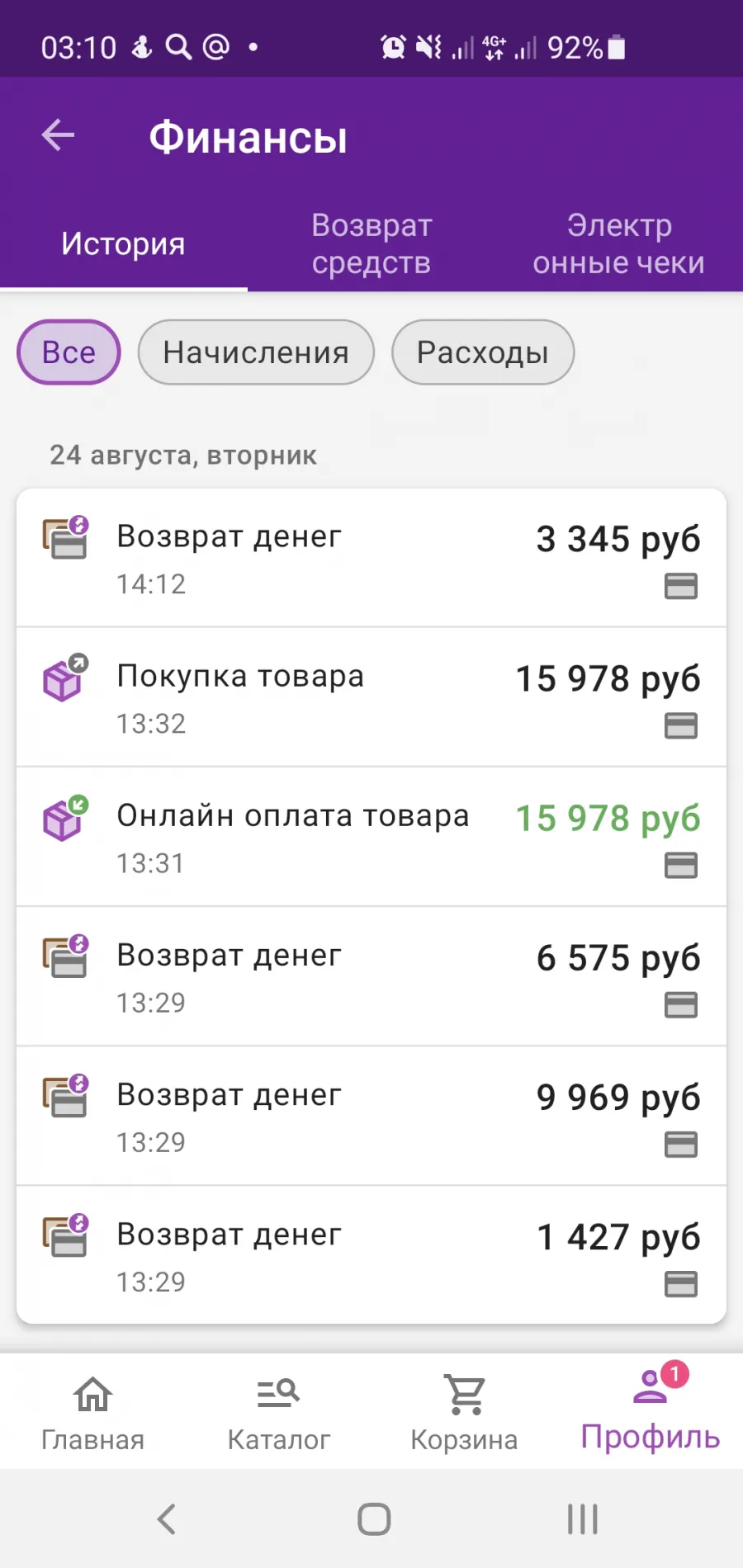Open the 1 427 руб refund entry
The height and width of the screenshot is (1568, 743).
pos(371,1255)
